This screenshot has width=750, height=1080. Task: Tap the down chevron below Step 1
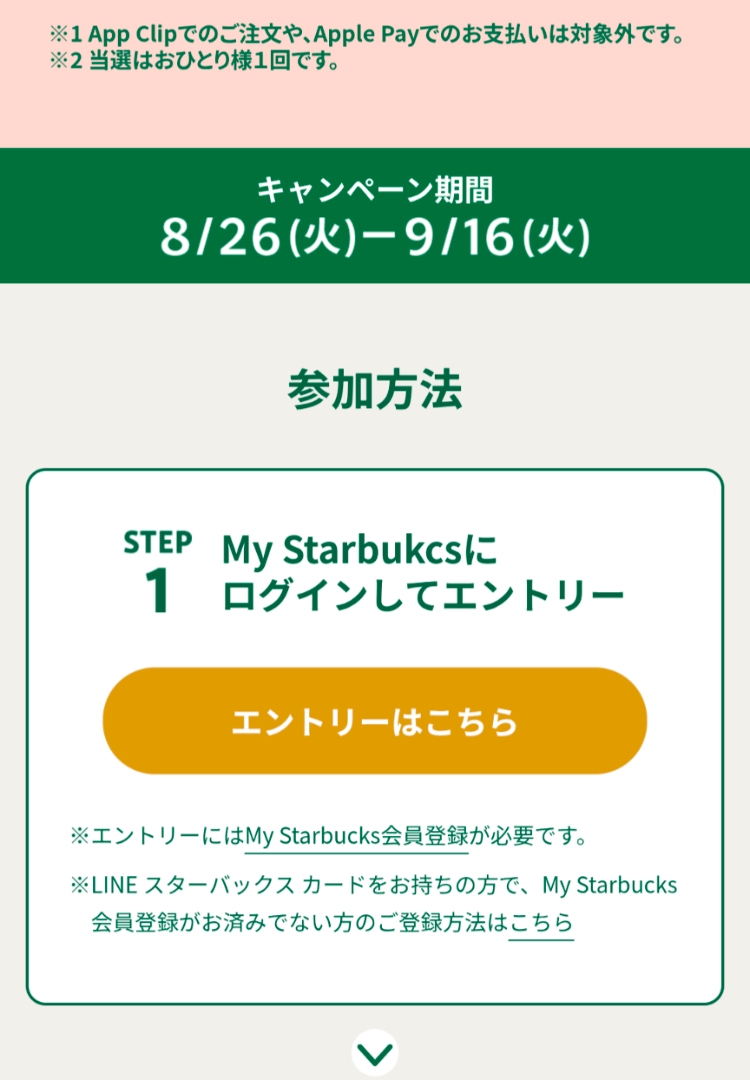(x=375, y=1053)
